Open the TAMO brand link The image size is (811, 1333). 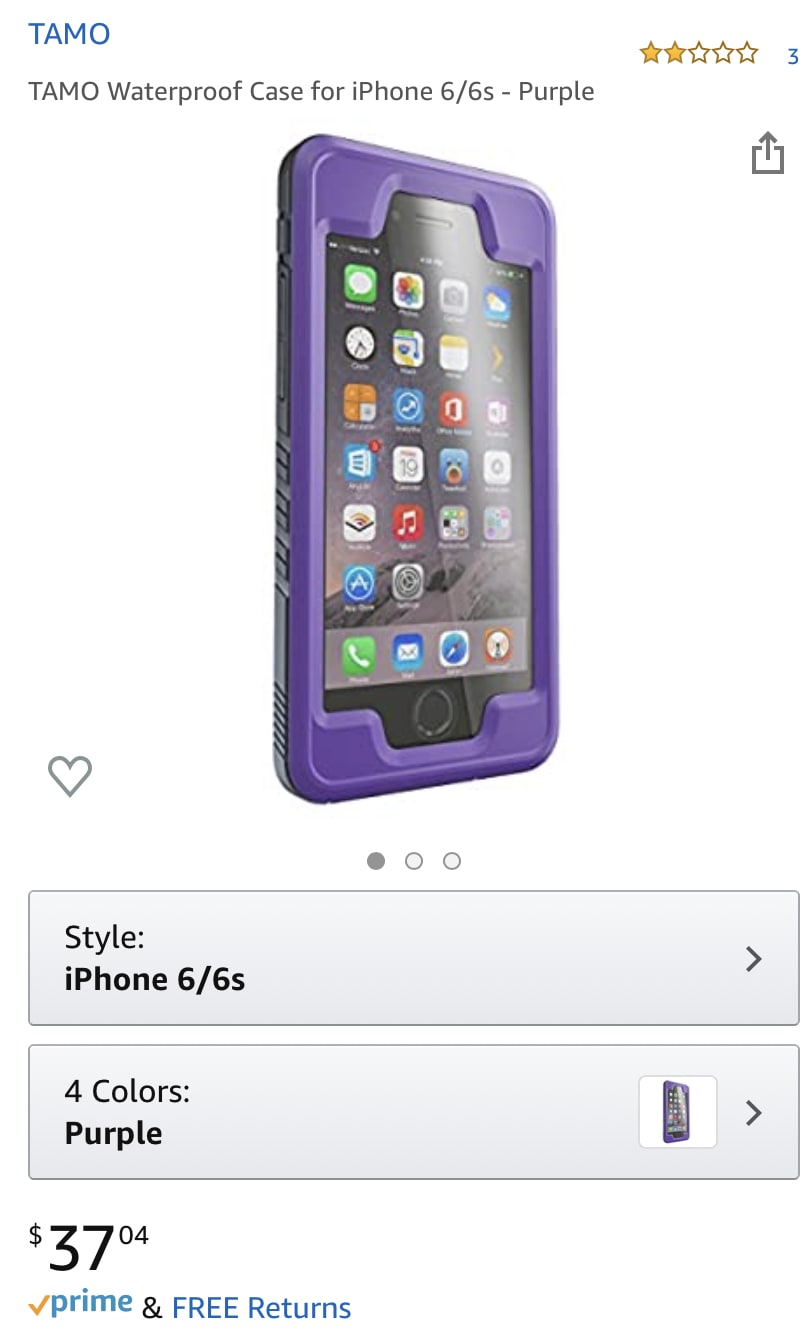click(x=69, y=34)
